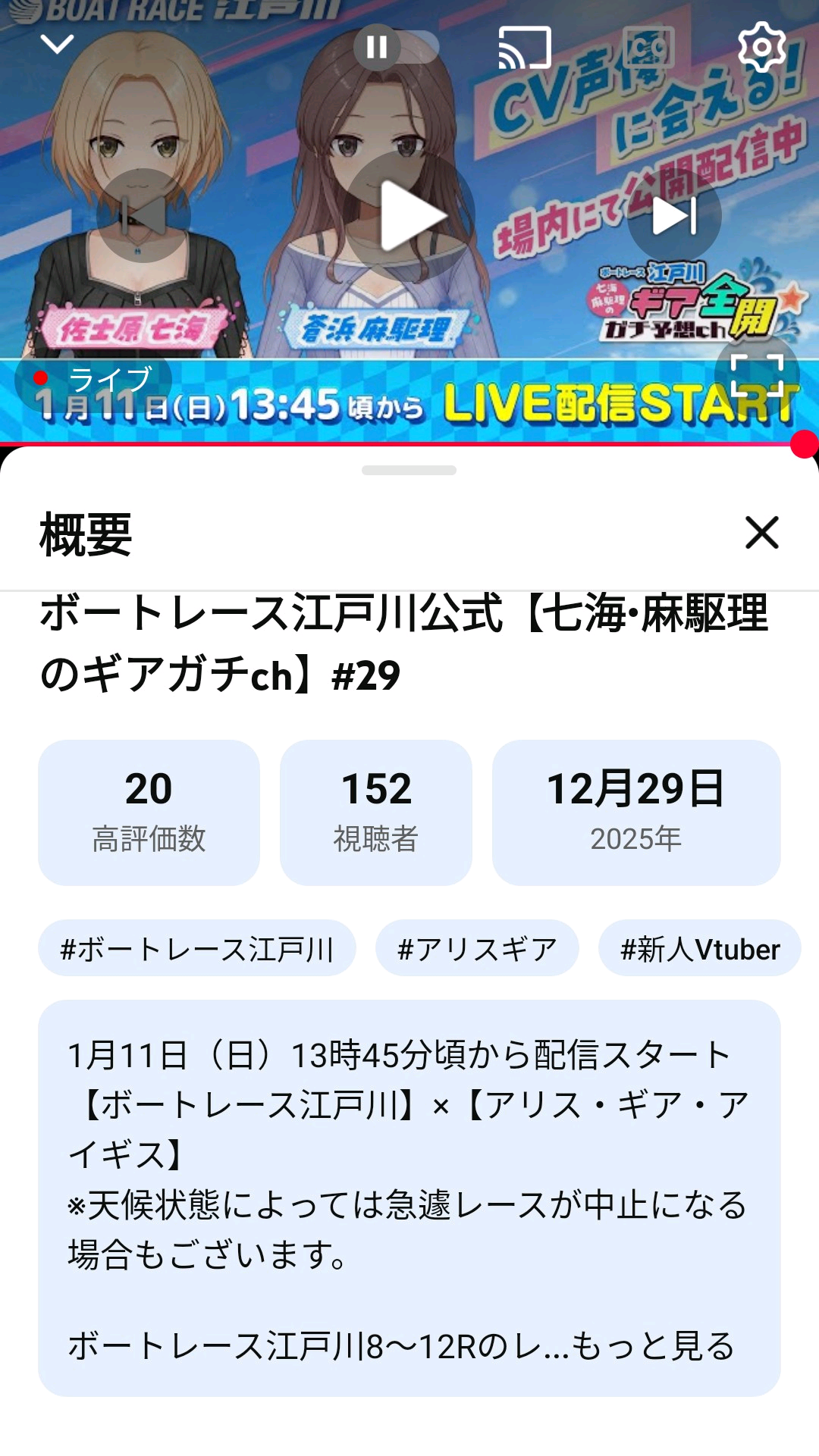Go to the previous video
This screenshot has height=1456, width=819.
(x=143, y=216)
